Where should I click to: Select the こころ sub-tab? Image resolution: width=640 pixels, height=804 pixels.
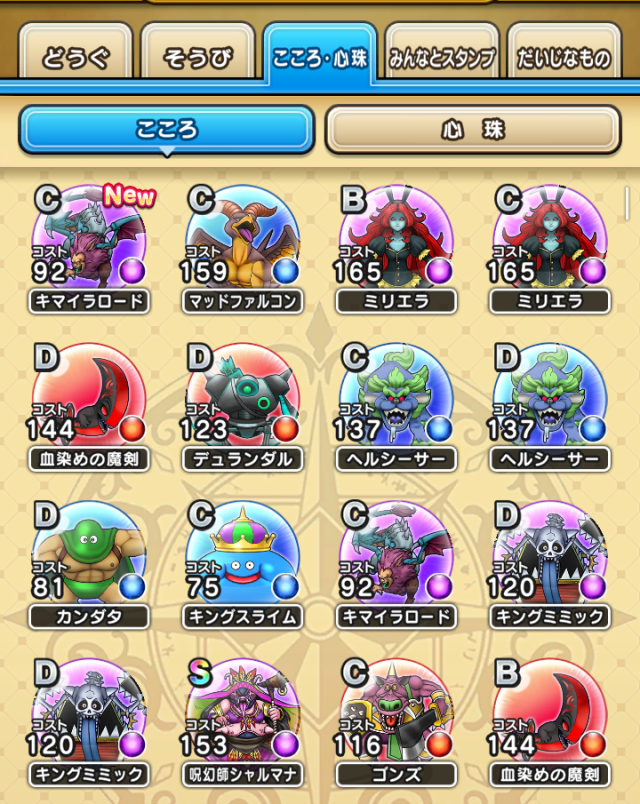tap(167, 130)
